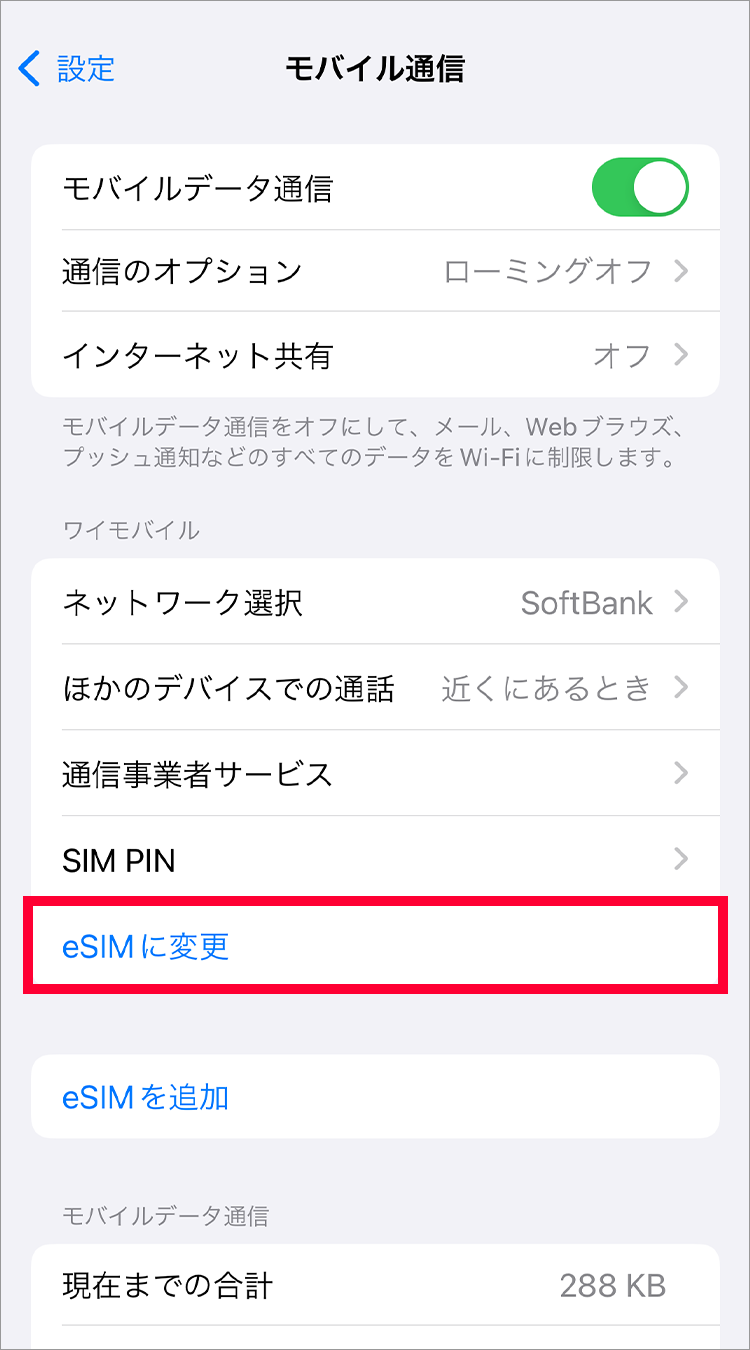
Task: Open インターネット共有 settings
Action: point(375,356)
